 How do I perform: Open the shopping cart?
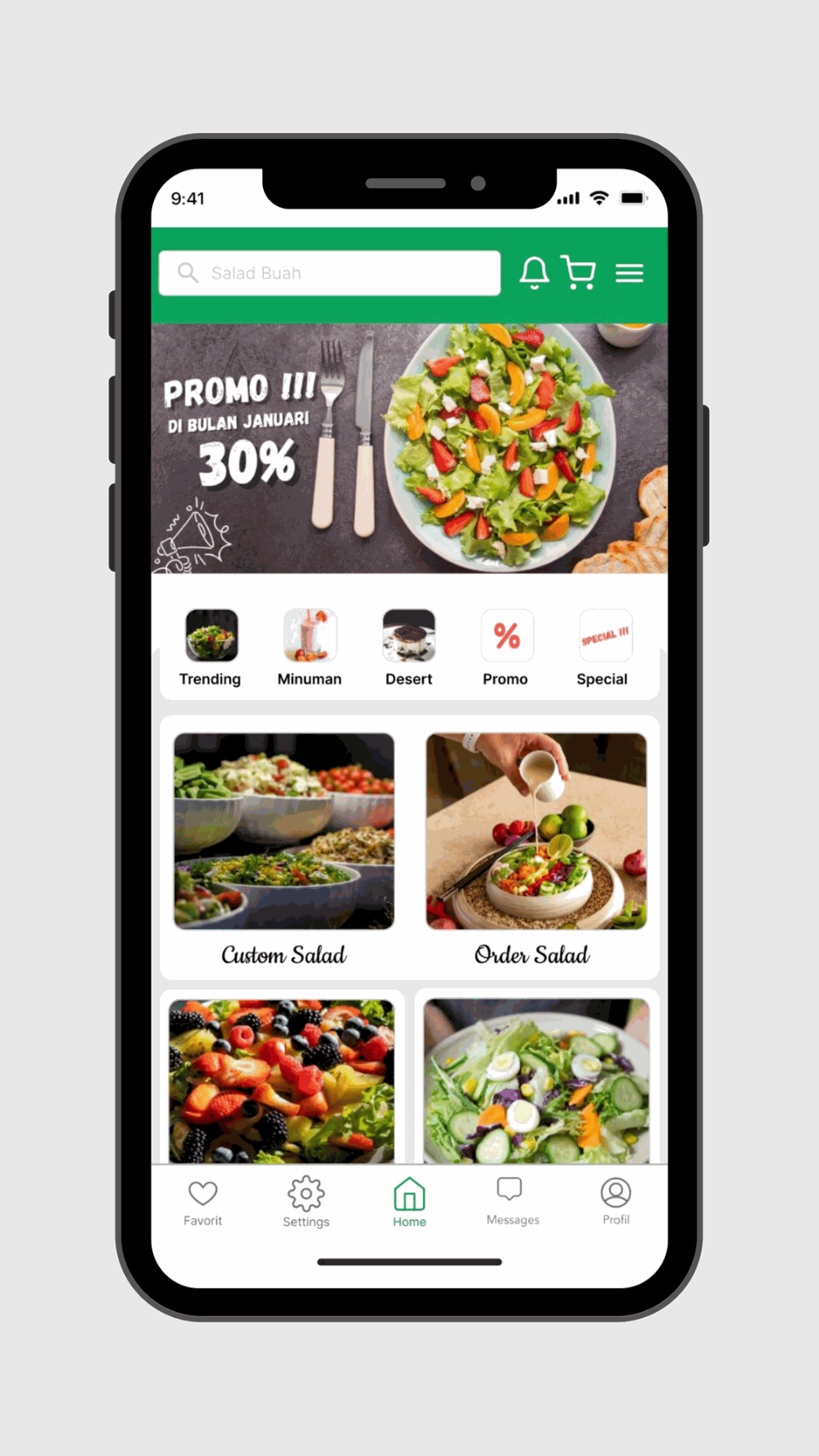pos(579,272)
